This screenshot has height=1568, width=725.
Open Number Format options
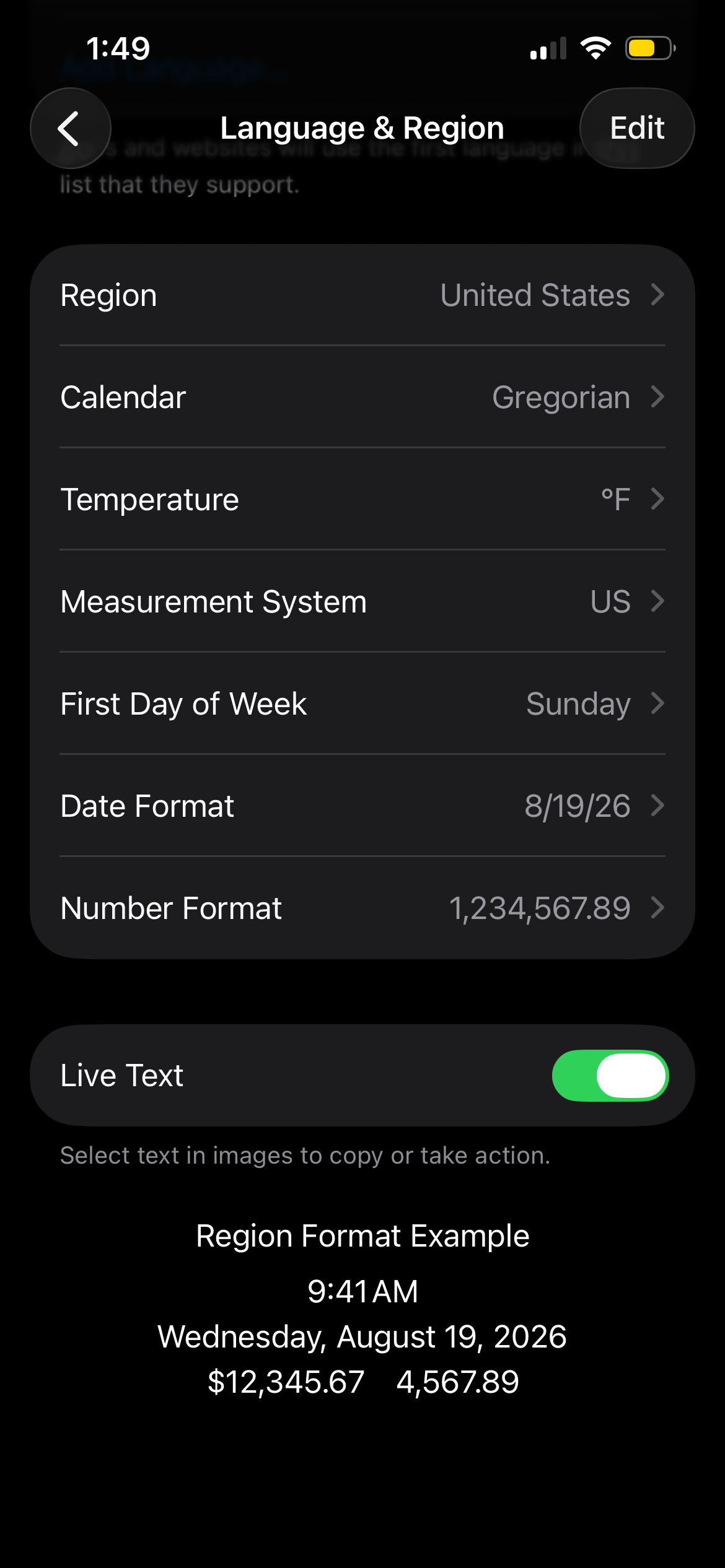coord(362,908)
